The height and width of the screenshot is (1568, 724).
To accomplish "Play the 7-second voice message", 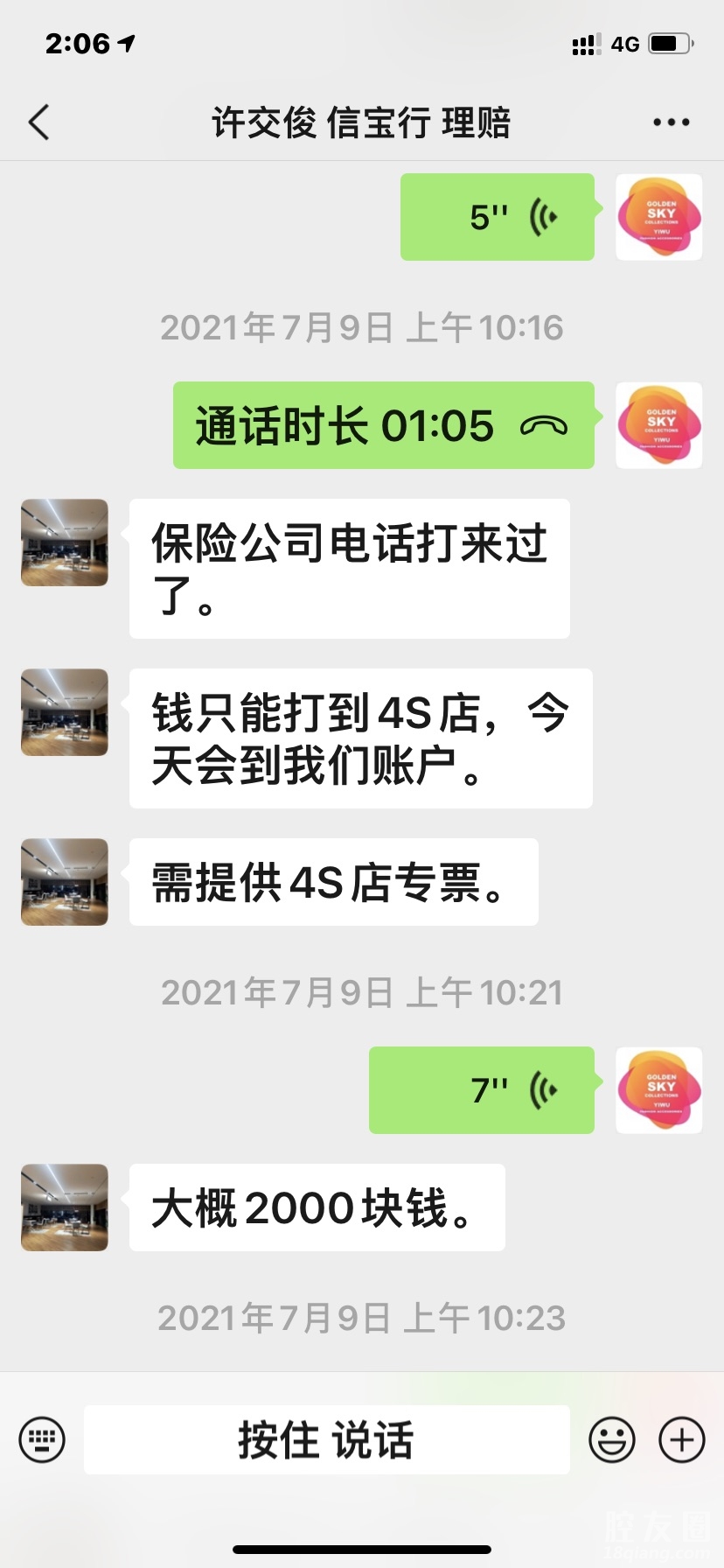I will pos(482,1090).
